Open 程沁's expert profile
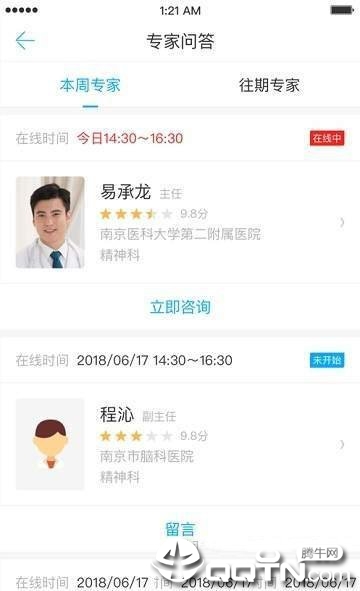This screenshot has width=360, height=591. point(180,444)
